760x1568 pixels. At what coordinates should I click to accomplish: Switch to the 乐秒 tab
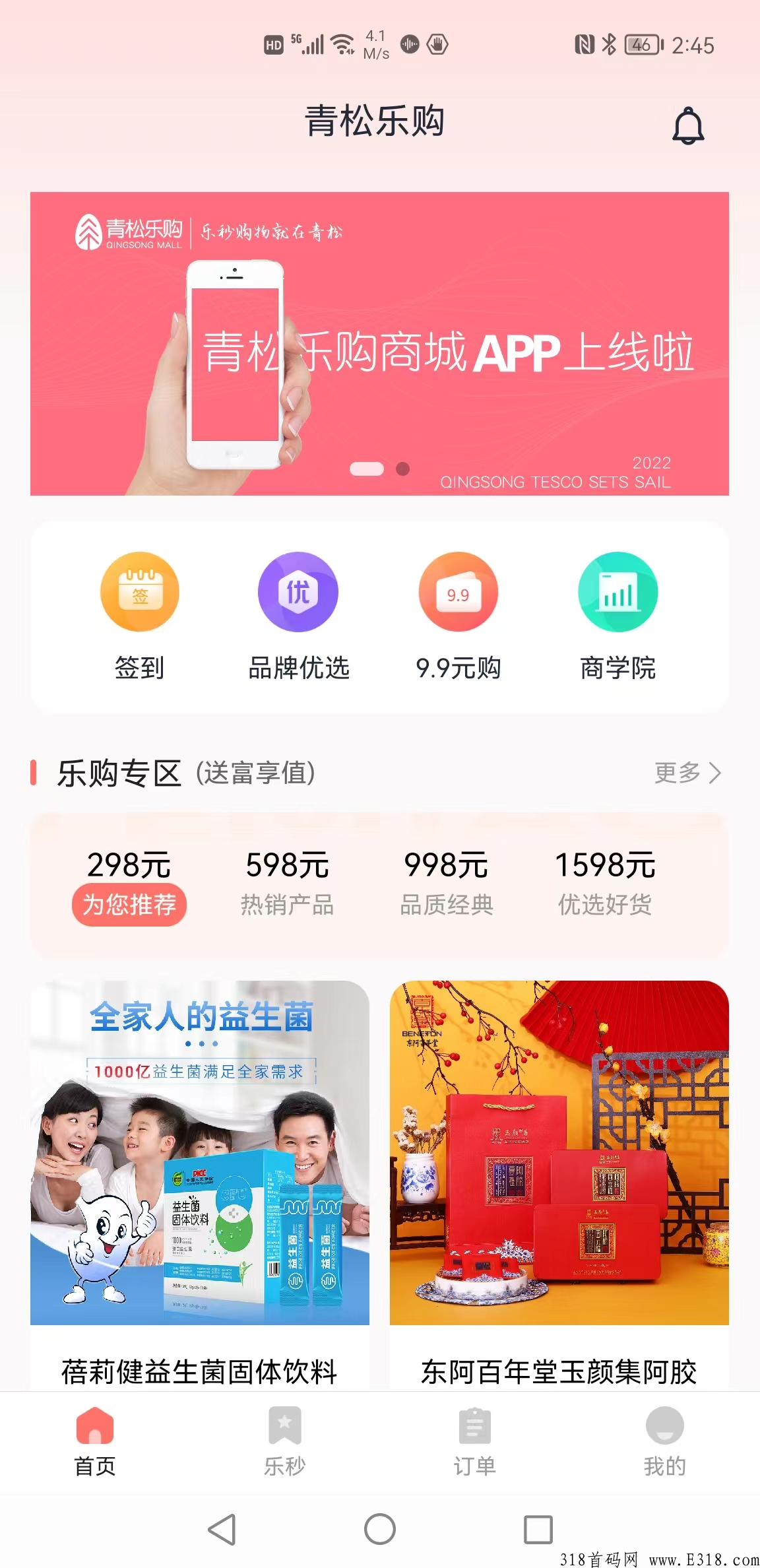click(x=284, y=1442)
